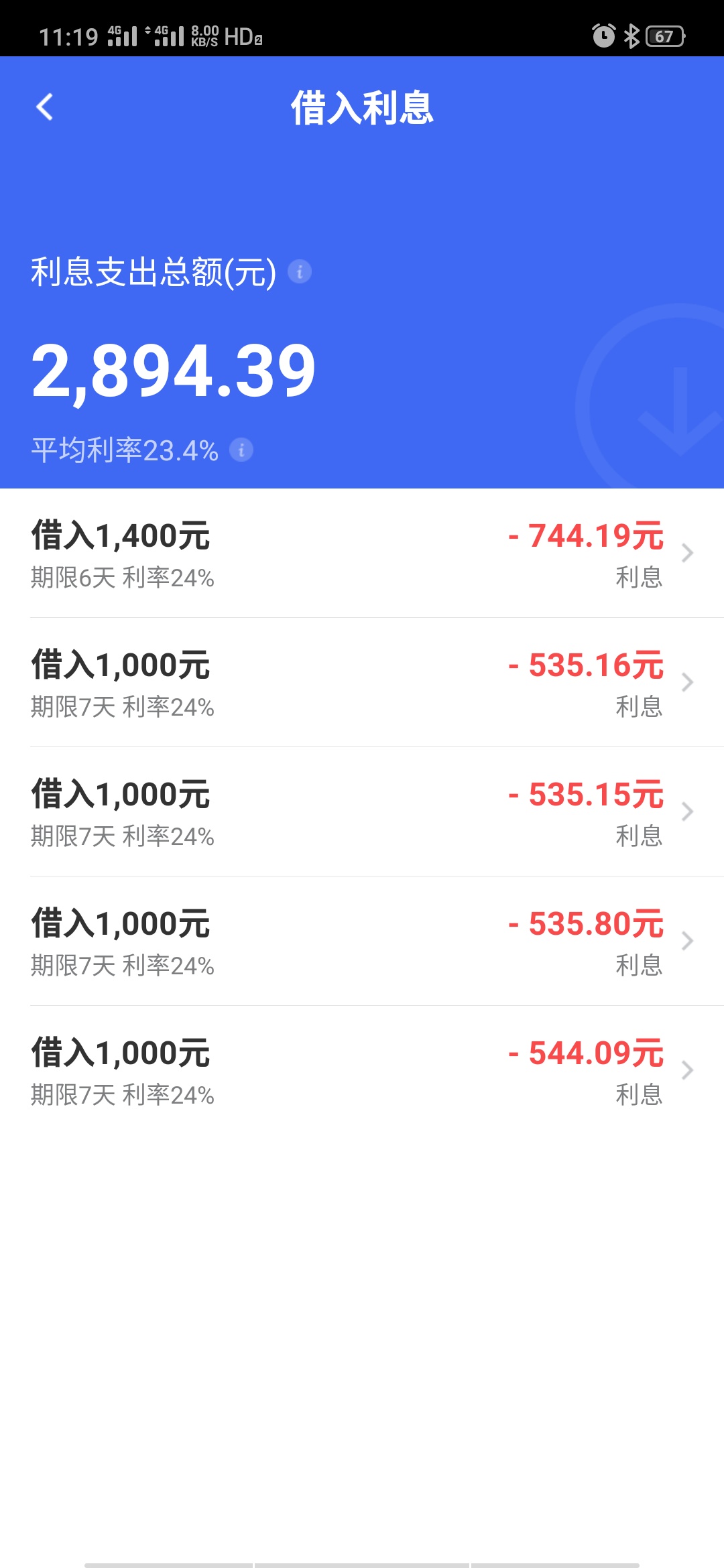This screenshot has height=1568, width=724.
Task: Open the loan row with 535.80元 interest
Action: click(362, 941)
